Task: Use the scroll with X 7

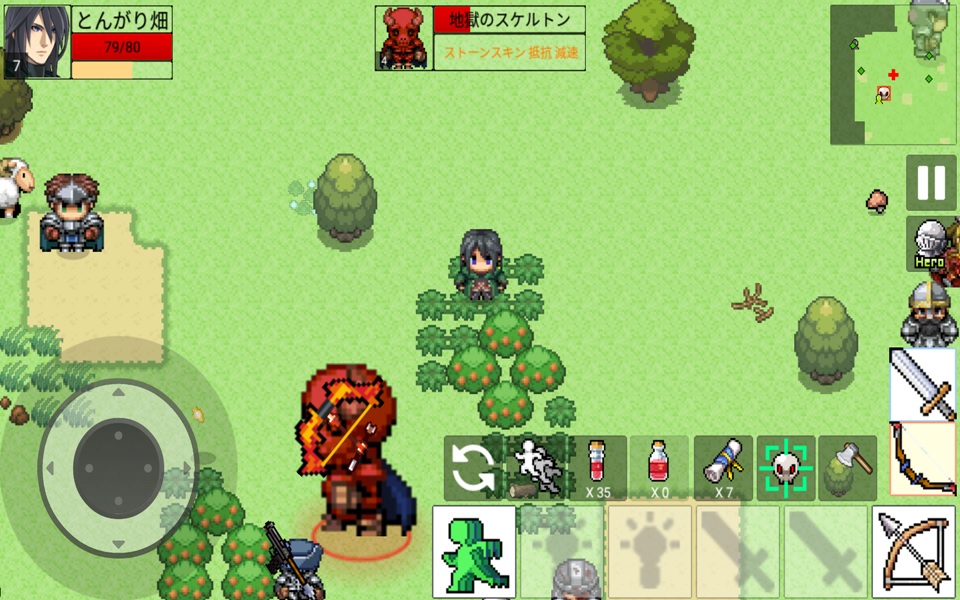Action: click(x=722, y=468)
